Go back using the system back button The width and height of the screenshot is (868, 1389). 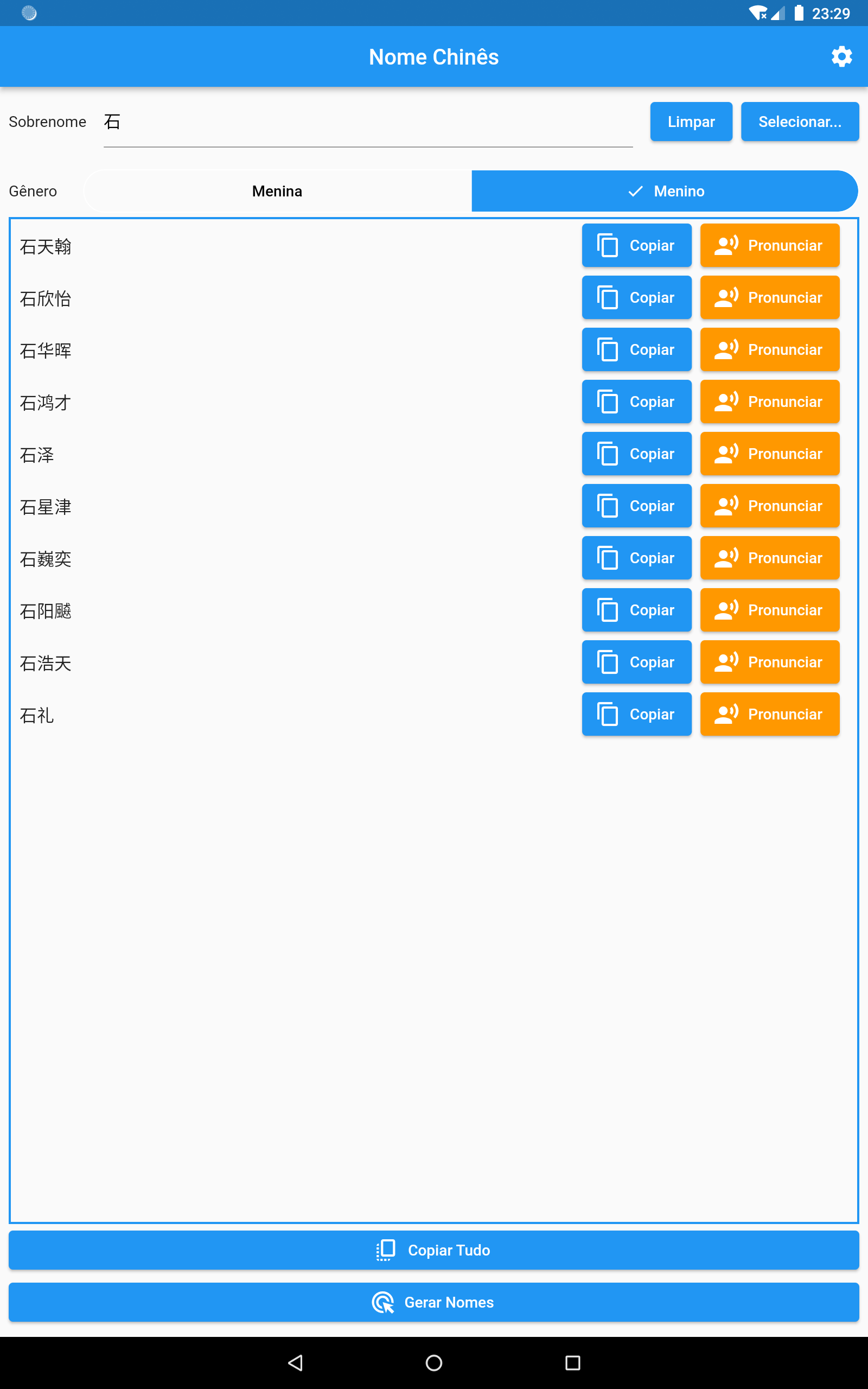pos(295,1362)
